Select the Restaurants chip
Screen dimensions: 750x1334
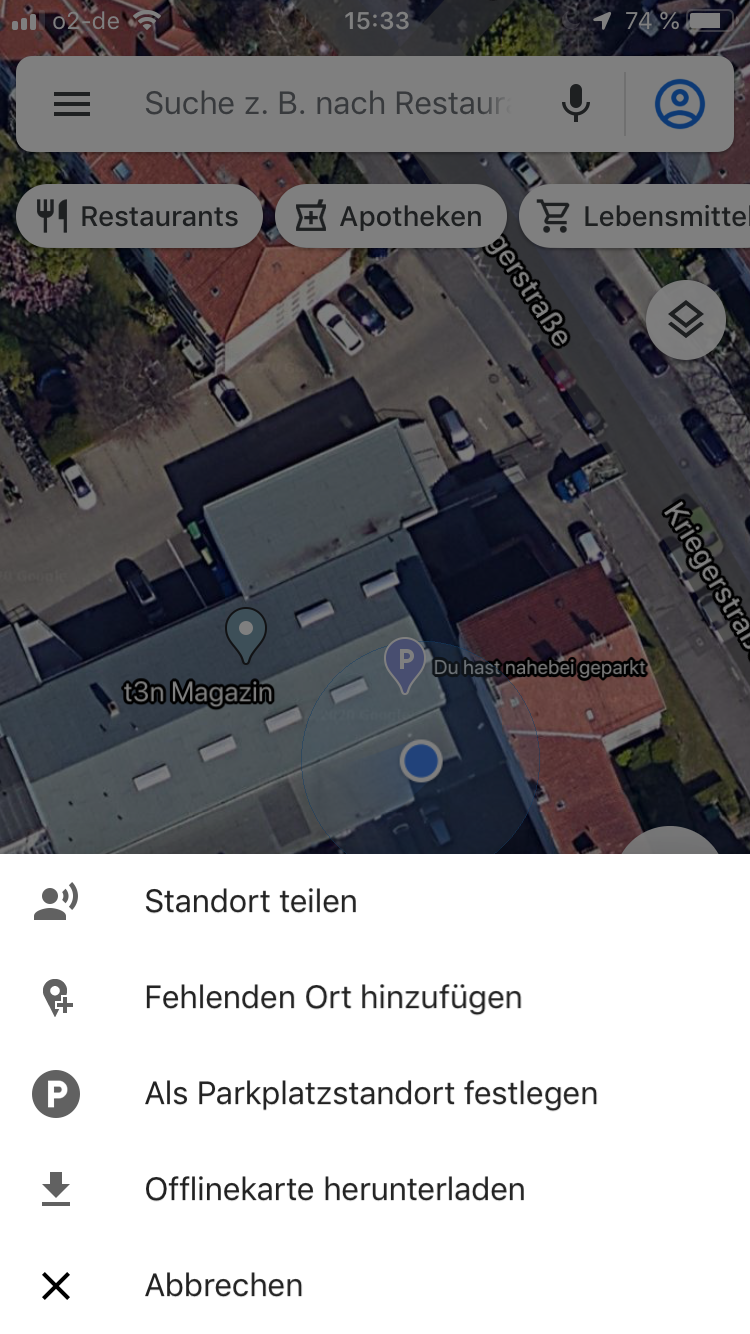click(x=139, y=217)
